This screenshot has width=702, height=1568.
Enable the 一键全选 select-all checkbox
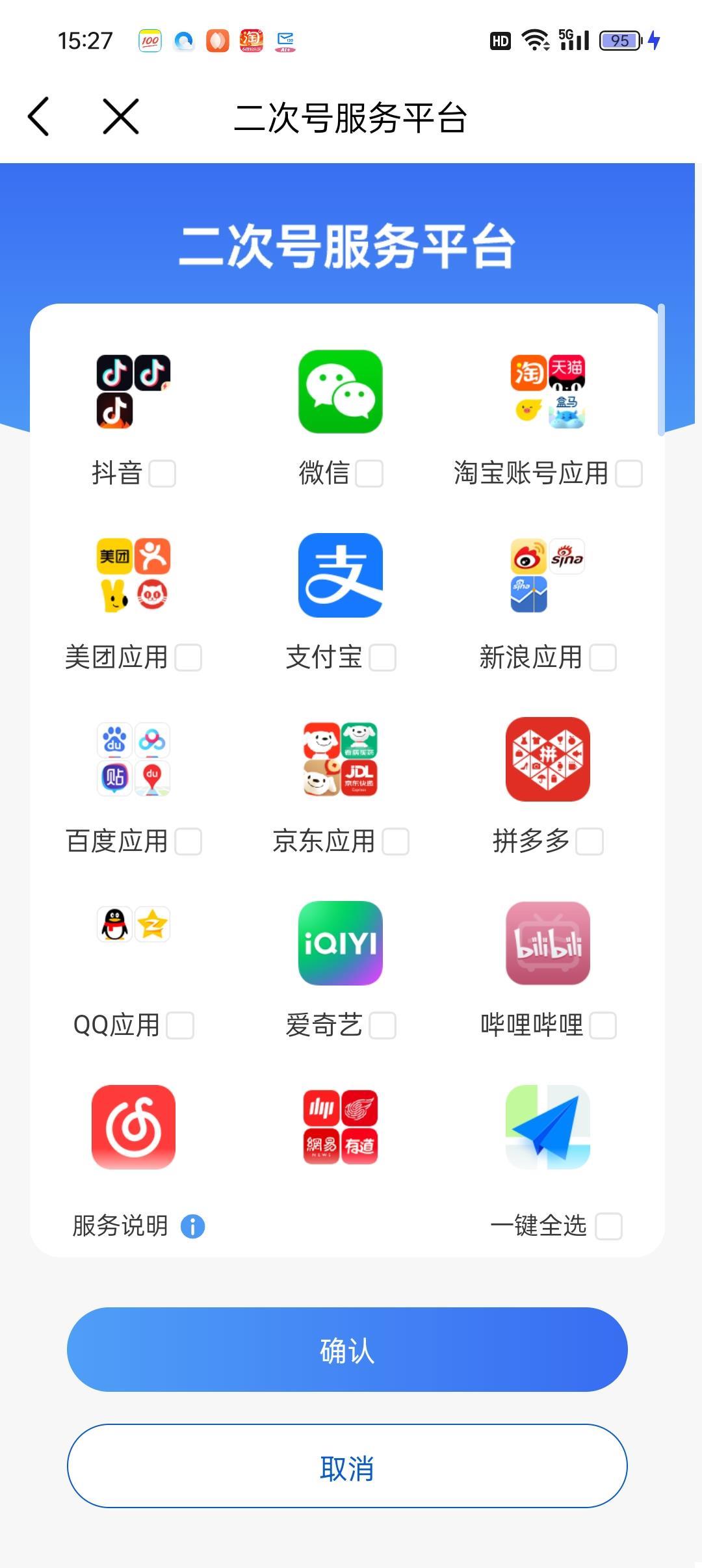(x=609, y=1226)
